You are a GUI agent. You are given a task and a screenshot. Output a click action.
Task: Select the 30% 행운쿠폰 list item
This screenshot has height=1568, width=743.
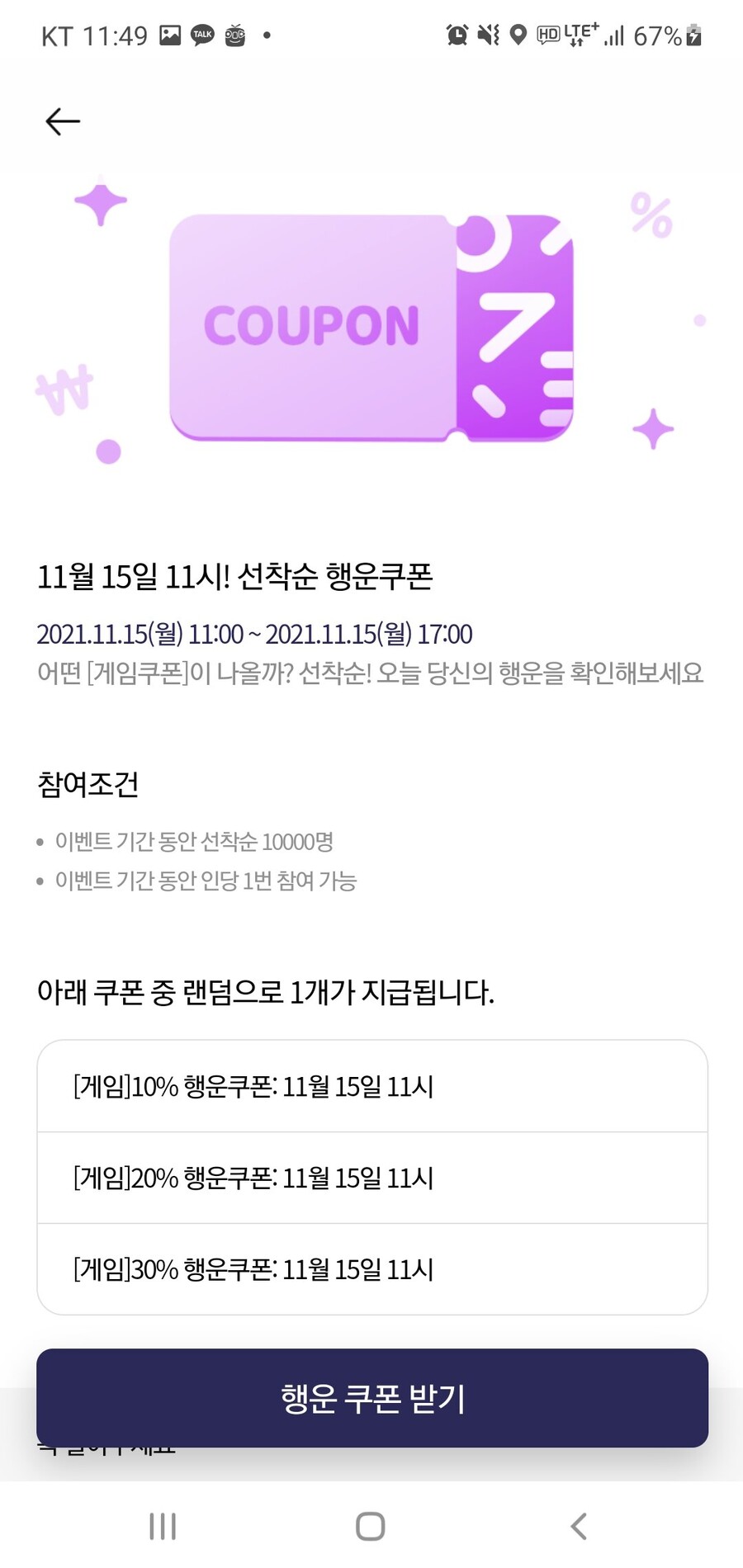[371, 1270]
